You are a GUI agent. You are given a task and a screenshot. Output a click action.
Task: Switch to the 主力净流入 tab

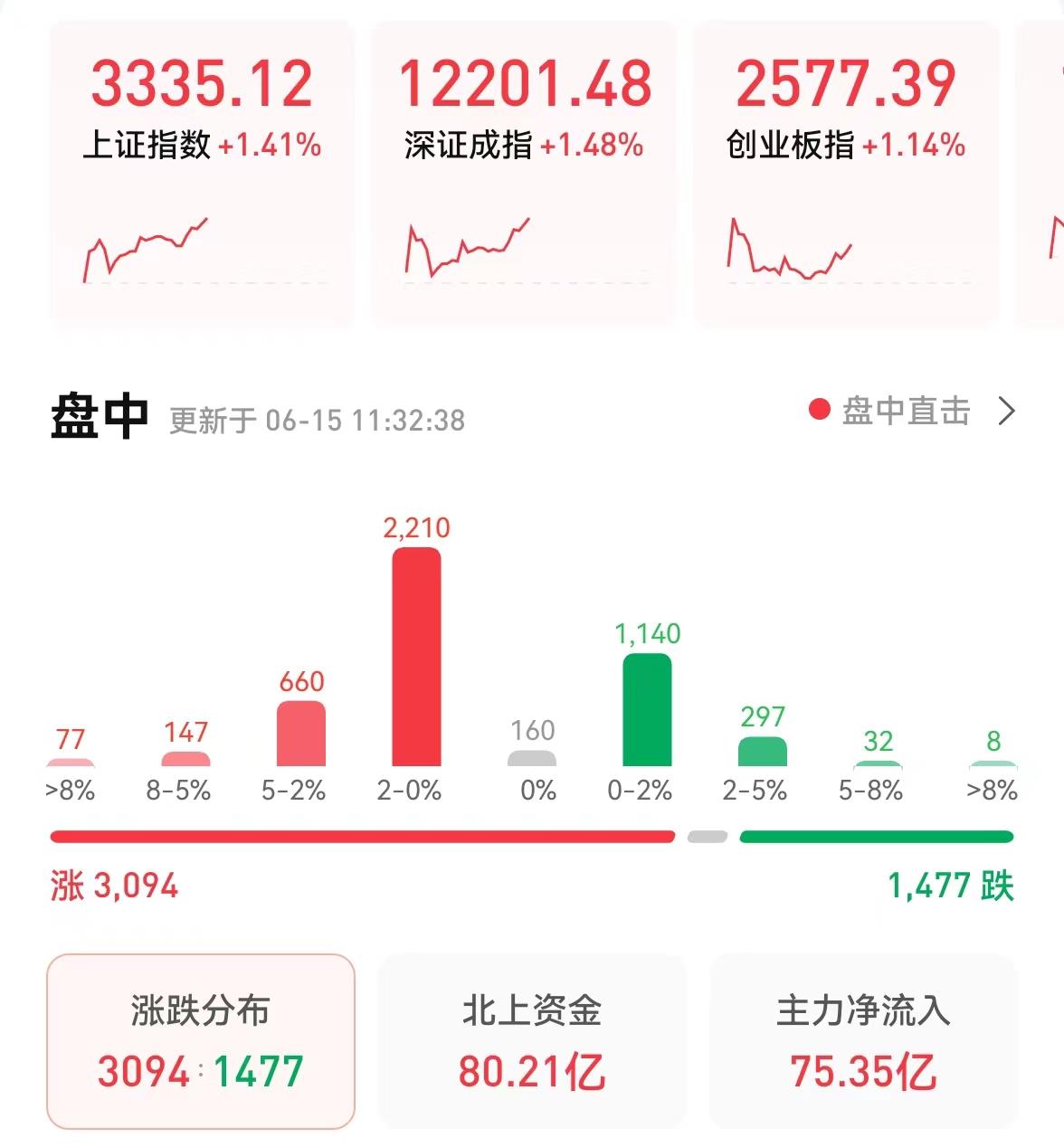[x=863, y=1041]
